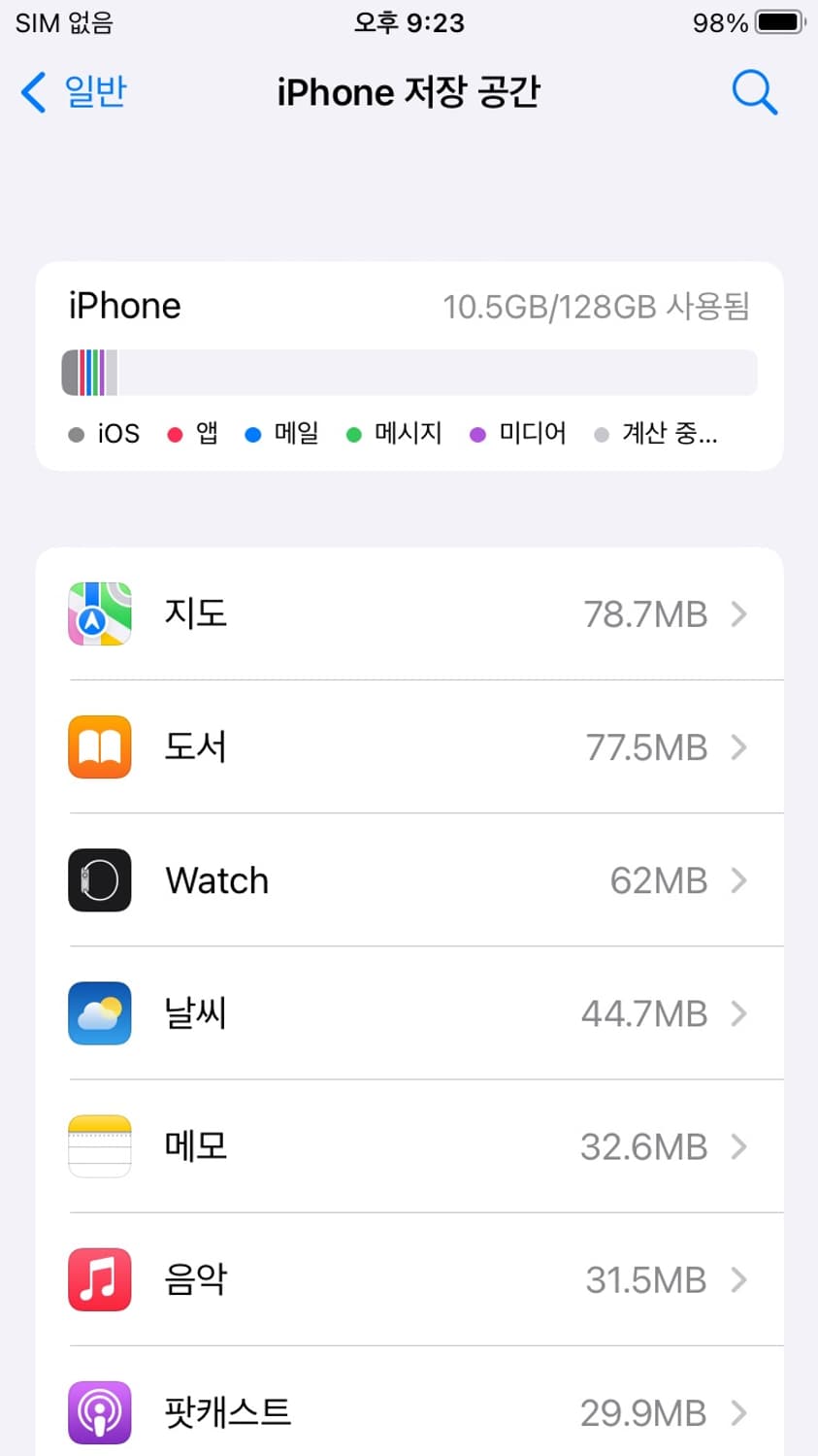Viewport: 818px width, 1456px height.
Task: Open the Podcasts (팟캐스트) app icon
Action: pos(99,1412)
